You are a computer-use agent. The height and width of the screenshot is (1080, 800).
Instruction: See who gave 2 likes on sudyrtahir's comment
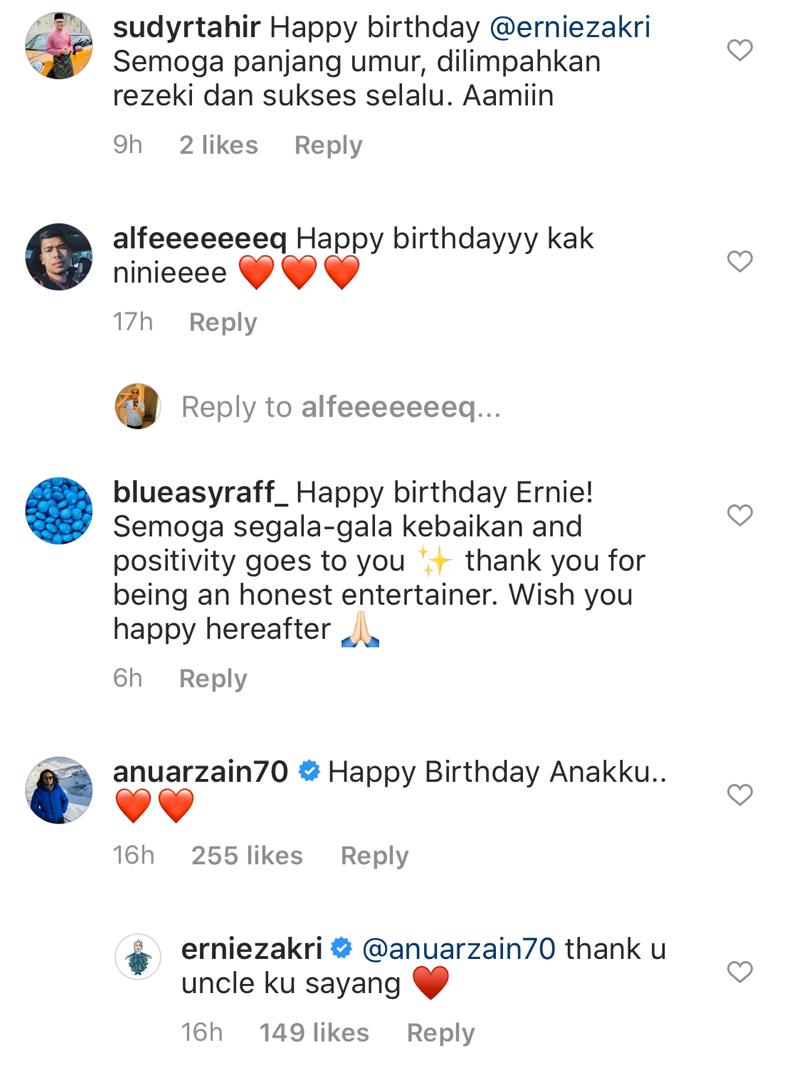point(218,146)
